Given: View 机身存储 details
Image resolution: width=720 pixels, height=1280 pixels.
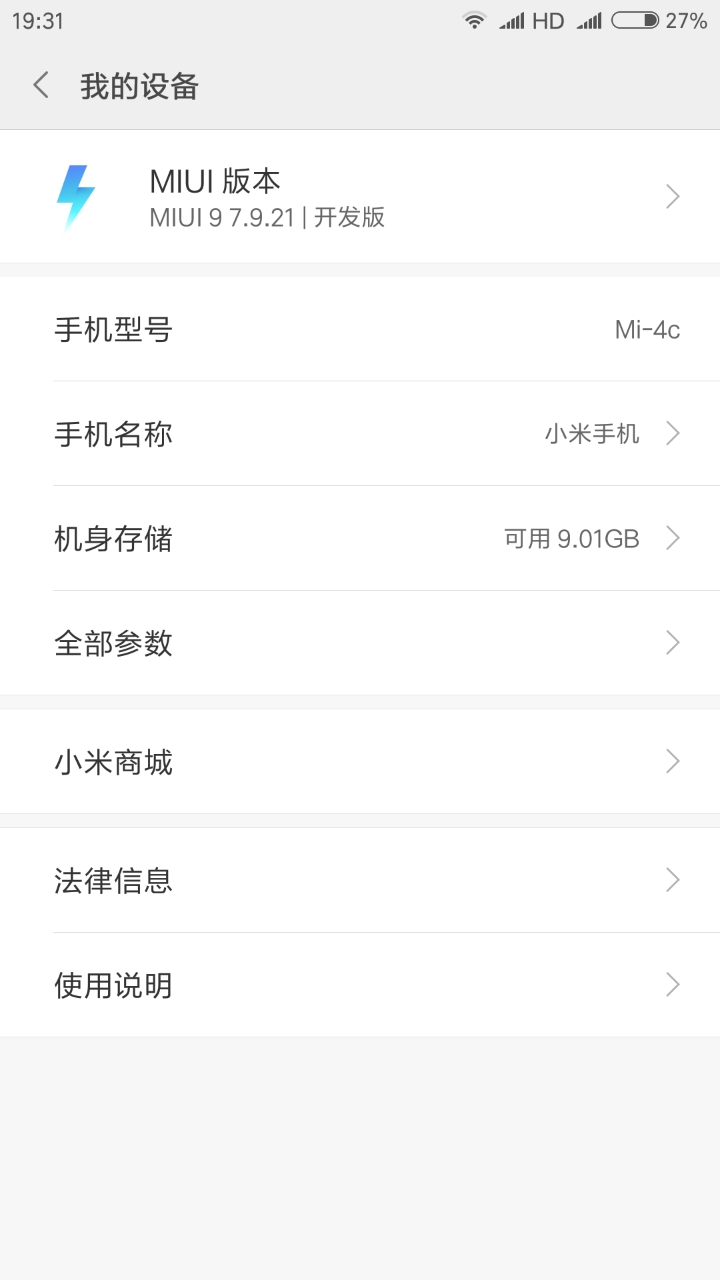Looking at the screenshot, I should [360, 539].
